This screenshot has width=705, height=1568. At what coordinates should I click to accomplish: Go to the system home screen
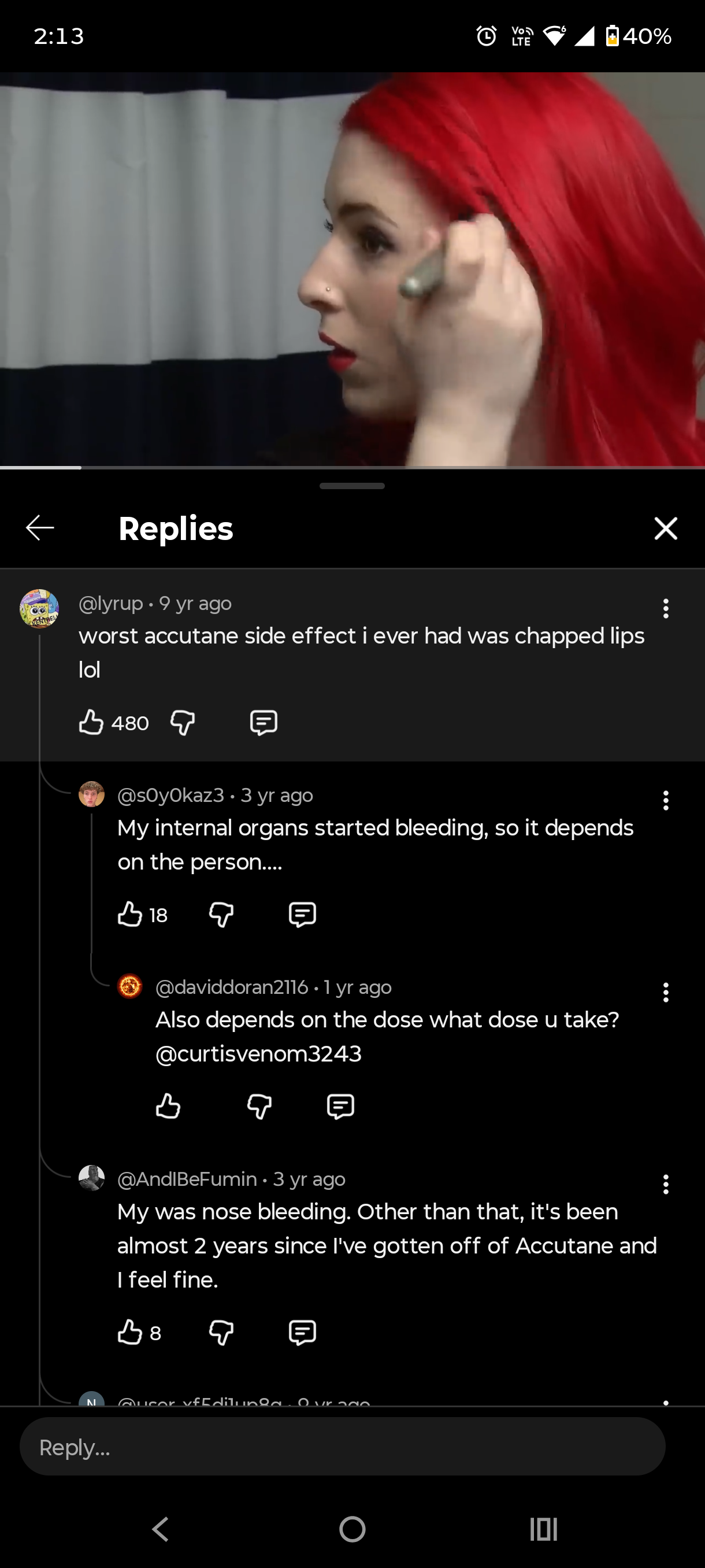tap(352, 1529)
